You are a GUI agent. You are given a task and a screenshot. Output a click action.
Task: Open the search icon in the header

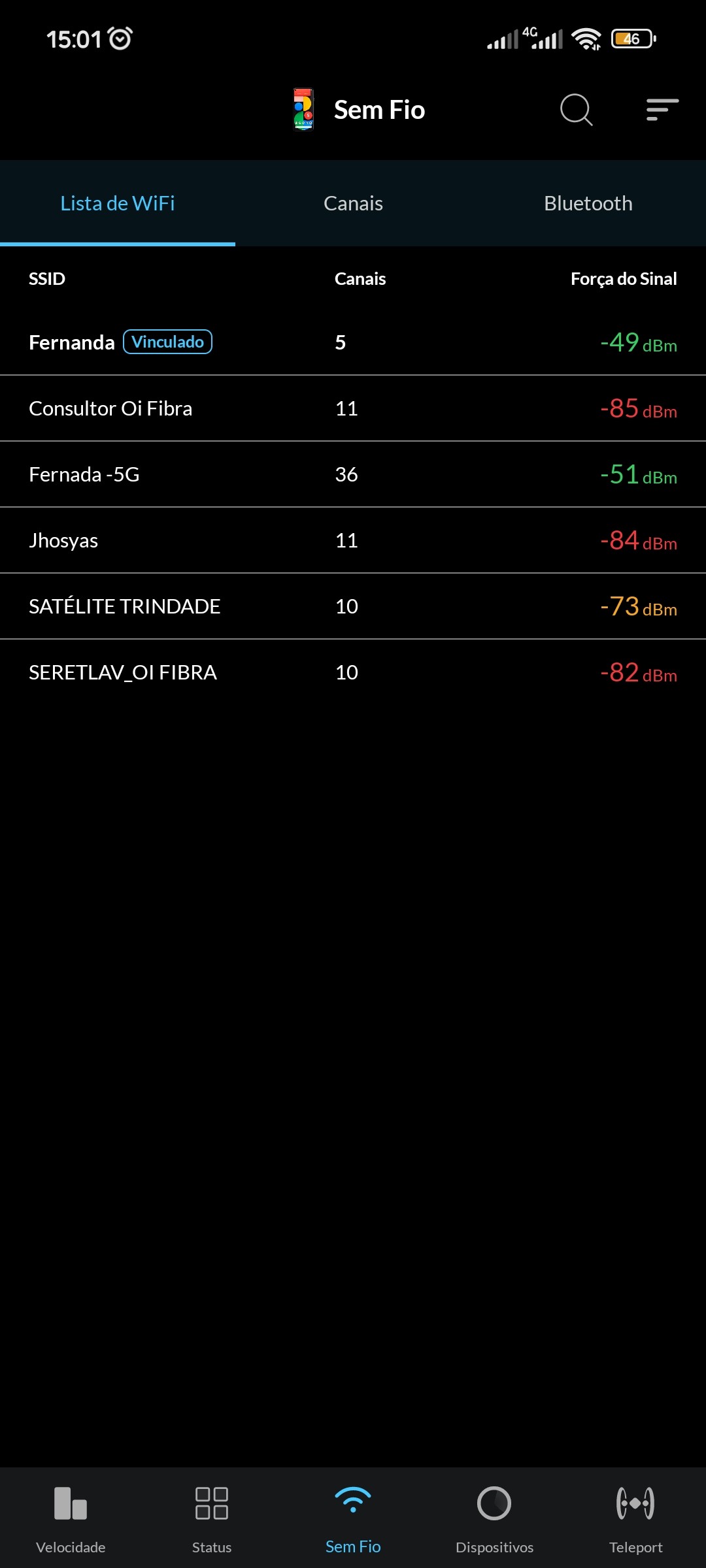(x=576, y=110)
